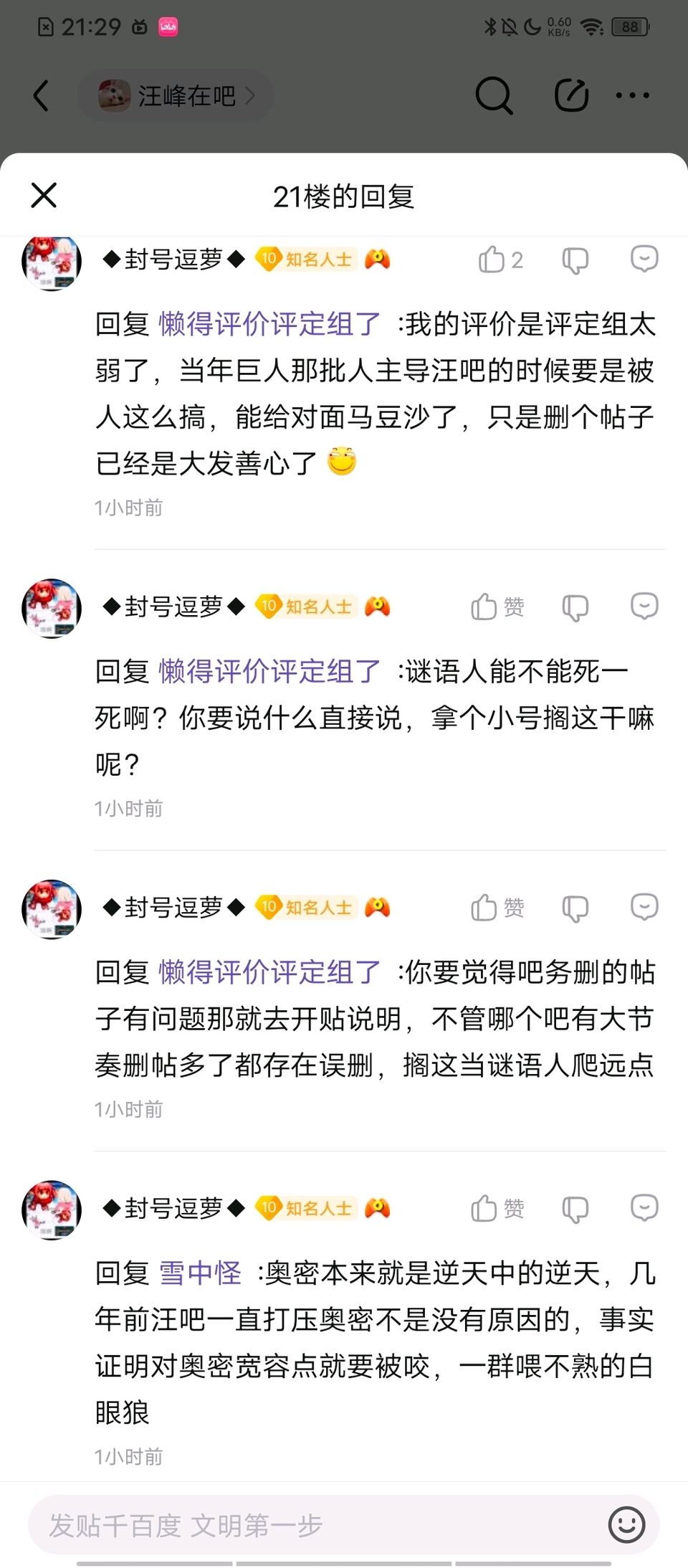Open the three-dot overflow menu
The image size is (688, 1568).
pyautogui.click(x=632, y=95)
